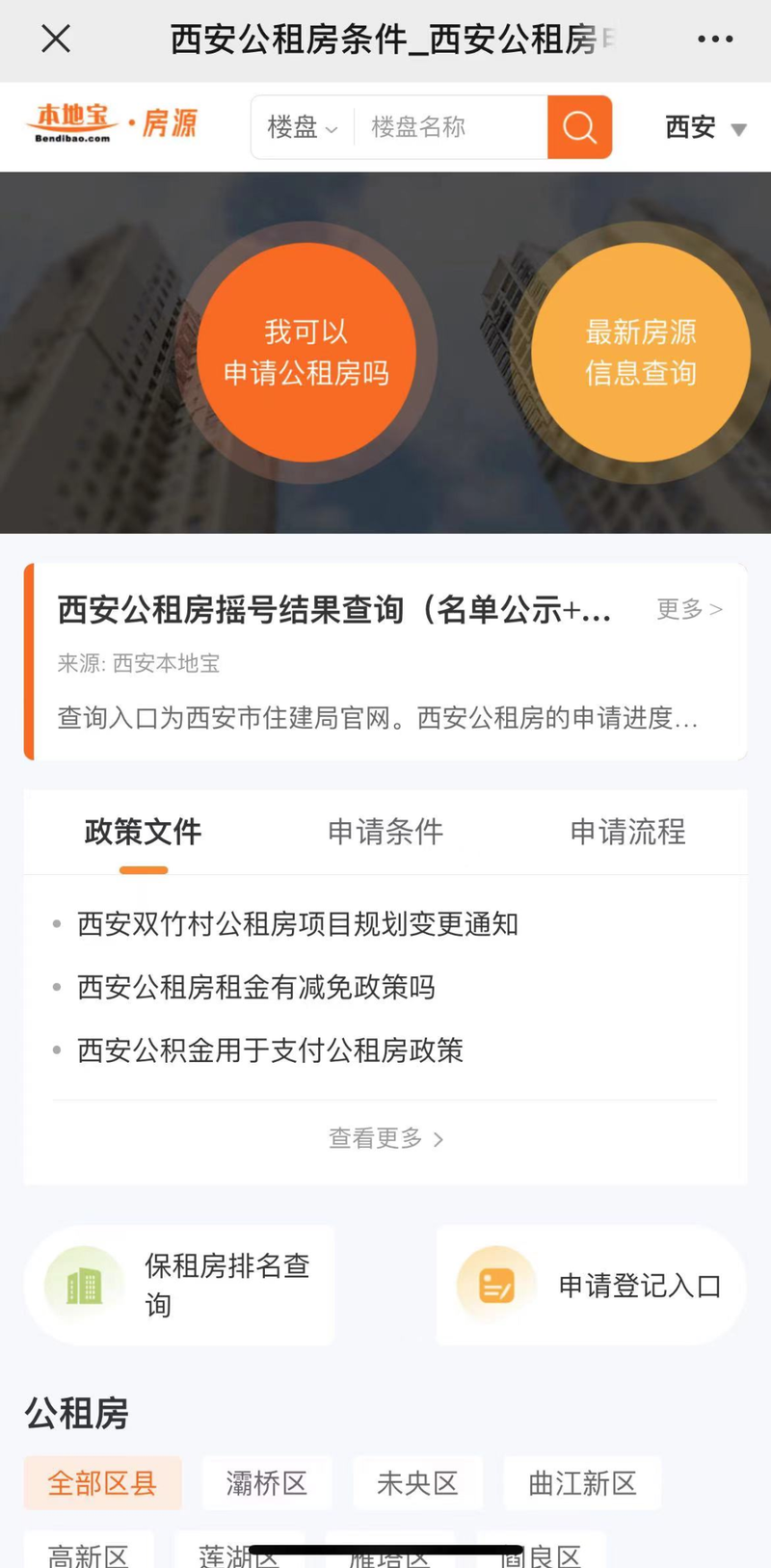Click 更多 on the 摇号结果查询 card
The height and width of the screenshot is (1568, 771).
688,609
